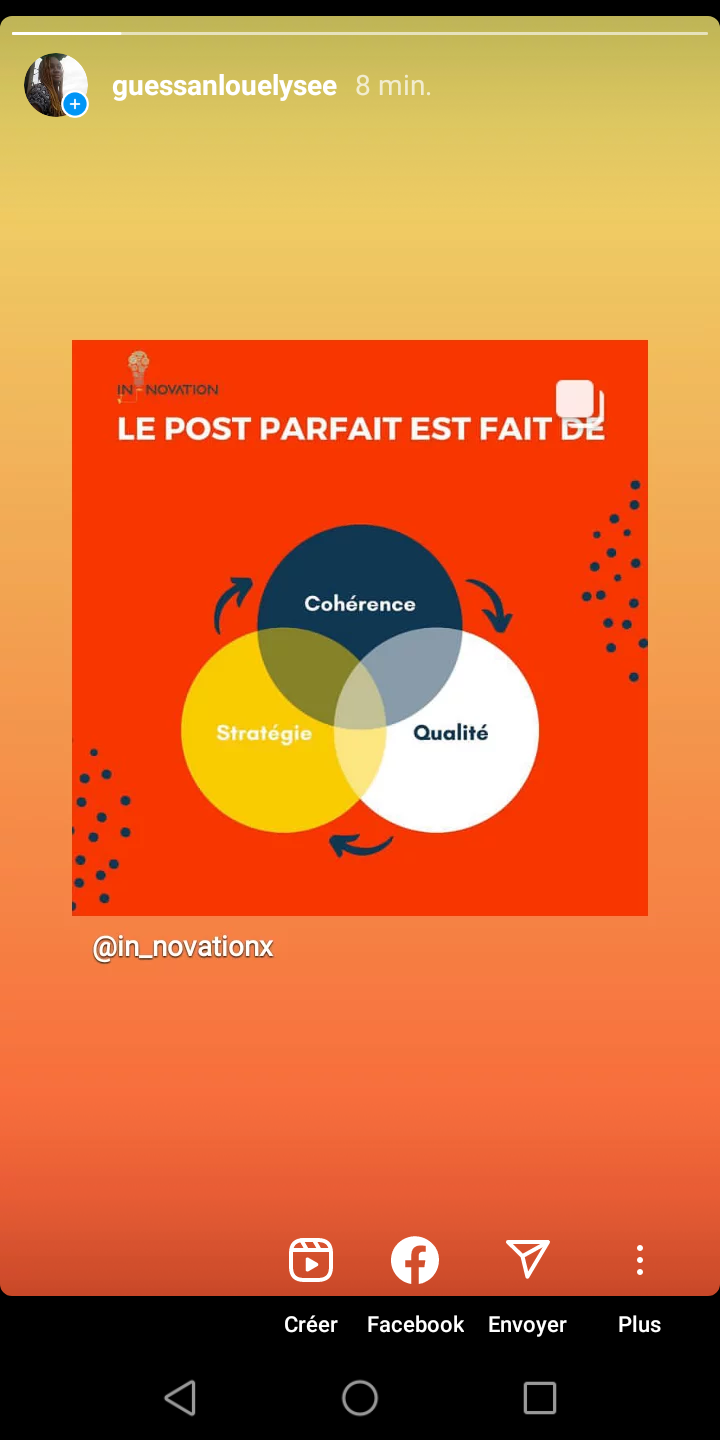Go back with the system back button
Viewport: 720px width, 1440px height.
(180, 1398)
